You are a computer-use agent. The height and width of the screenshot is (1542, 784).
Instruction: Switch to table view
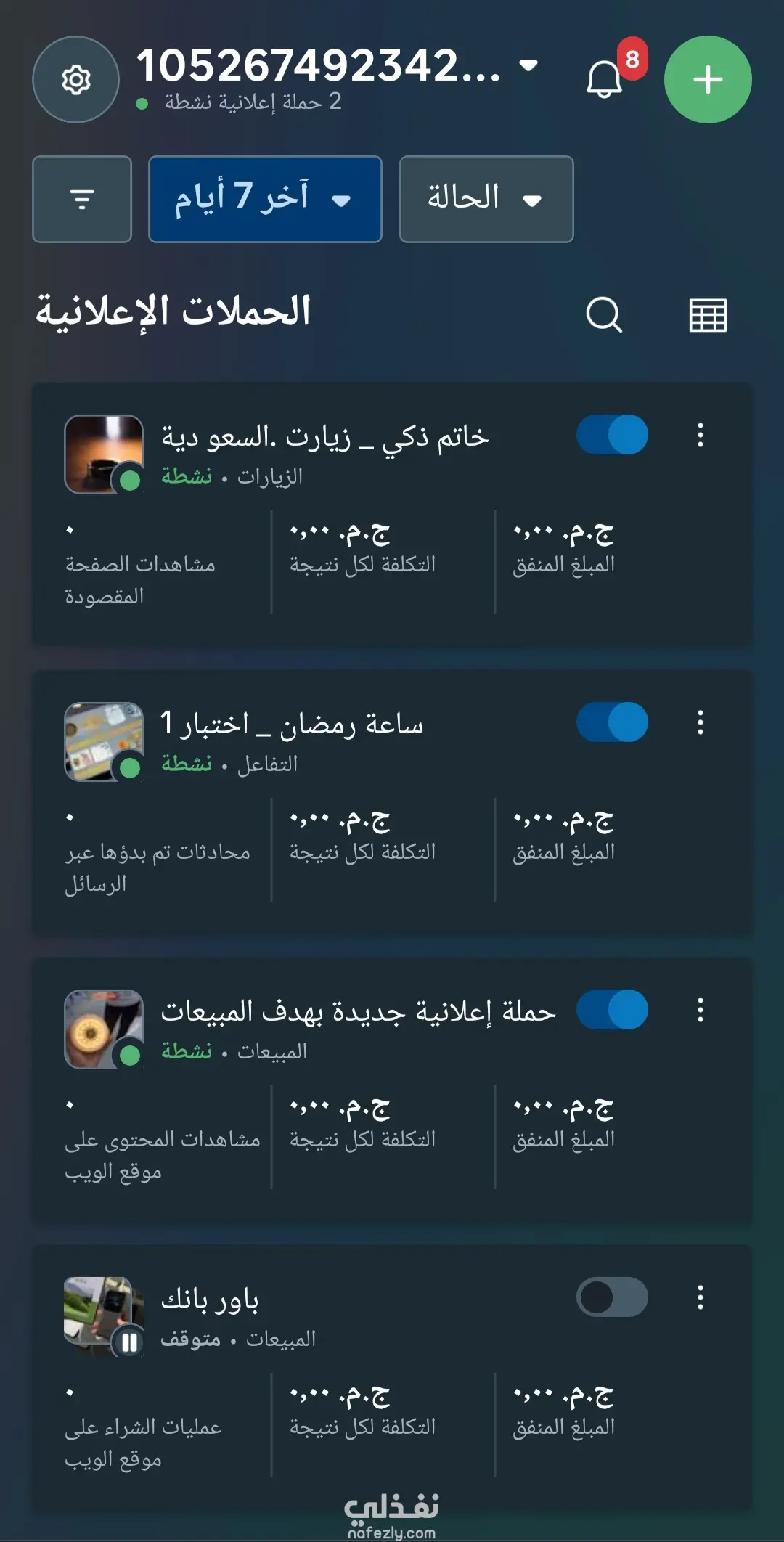coord(708,315)
